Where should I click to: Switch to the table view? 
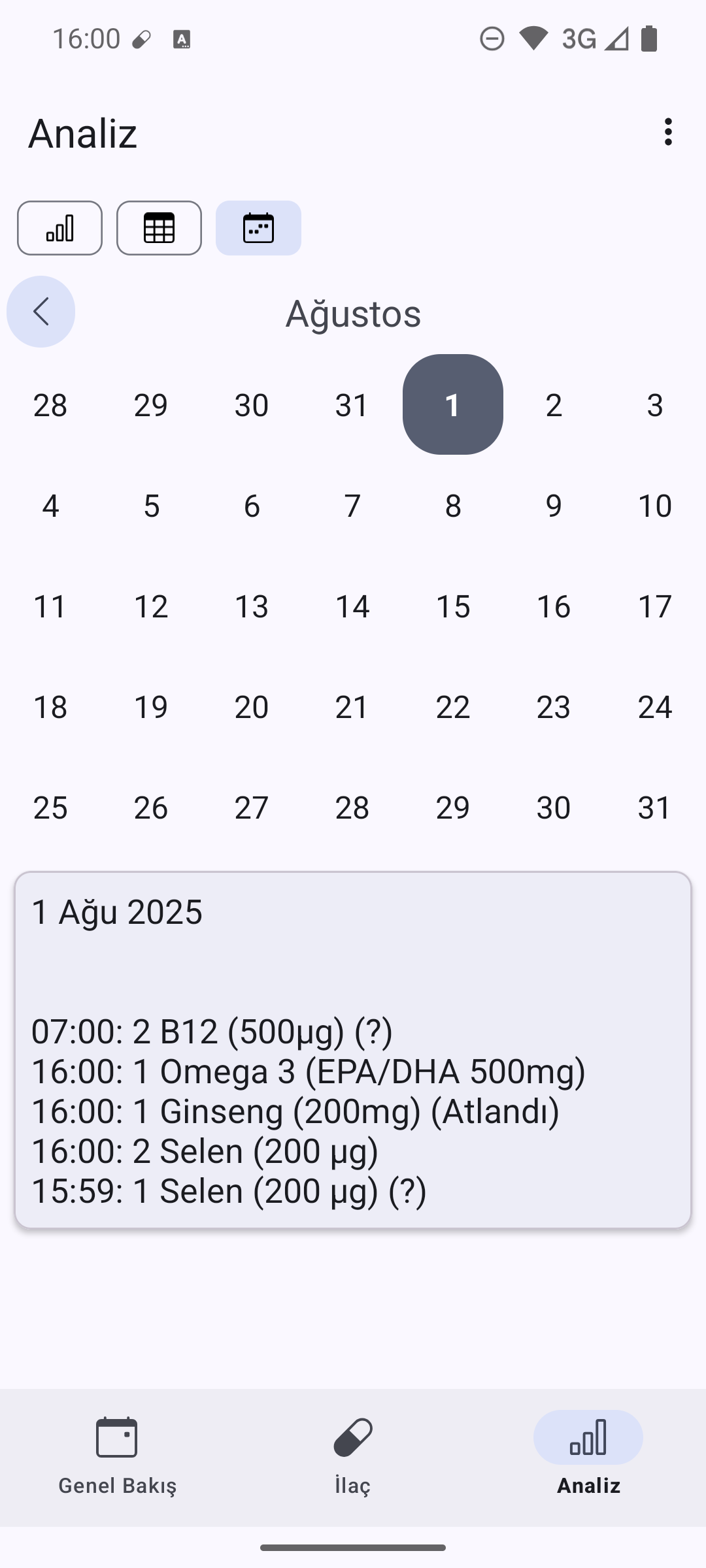point(159,228)
